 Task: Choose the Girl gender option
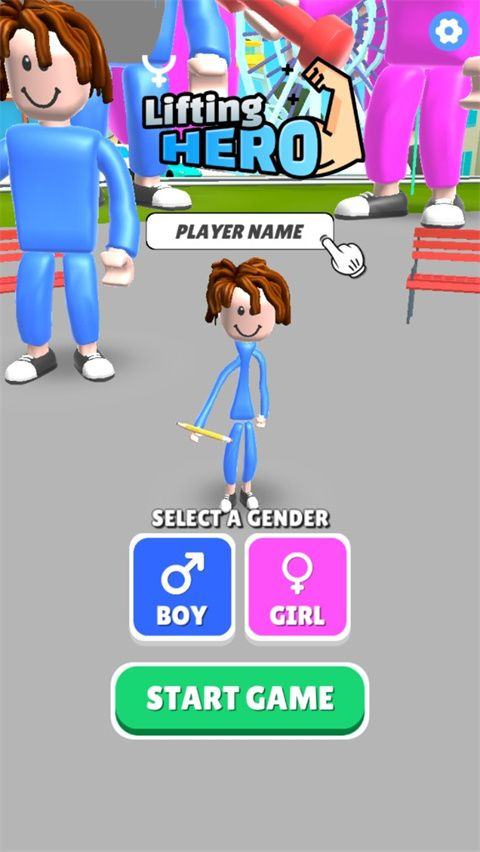(x=297, y=587)
